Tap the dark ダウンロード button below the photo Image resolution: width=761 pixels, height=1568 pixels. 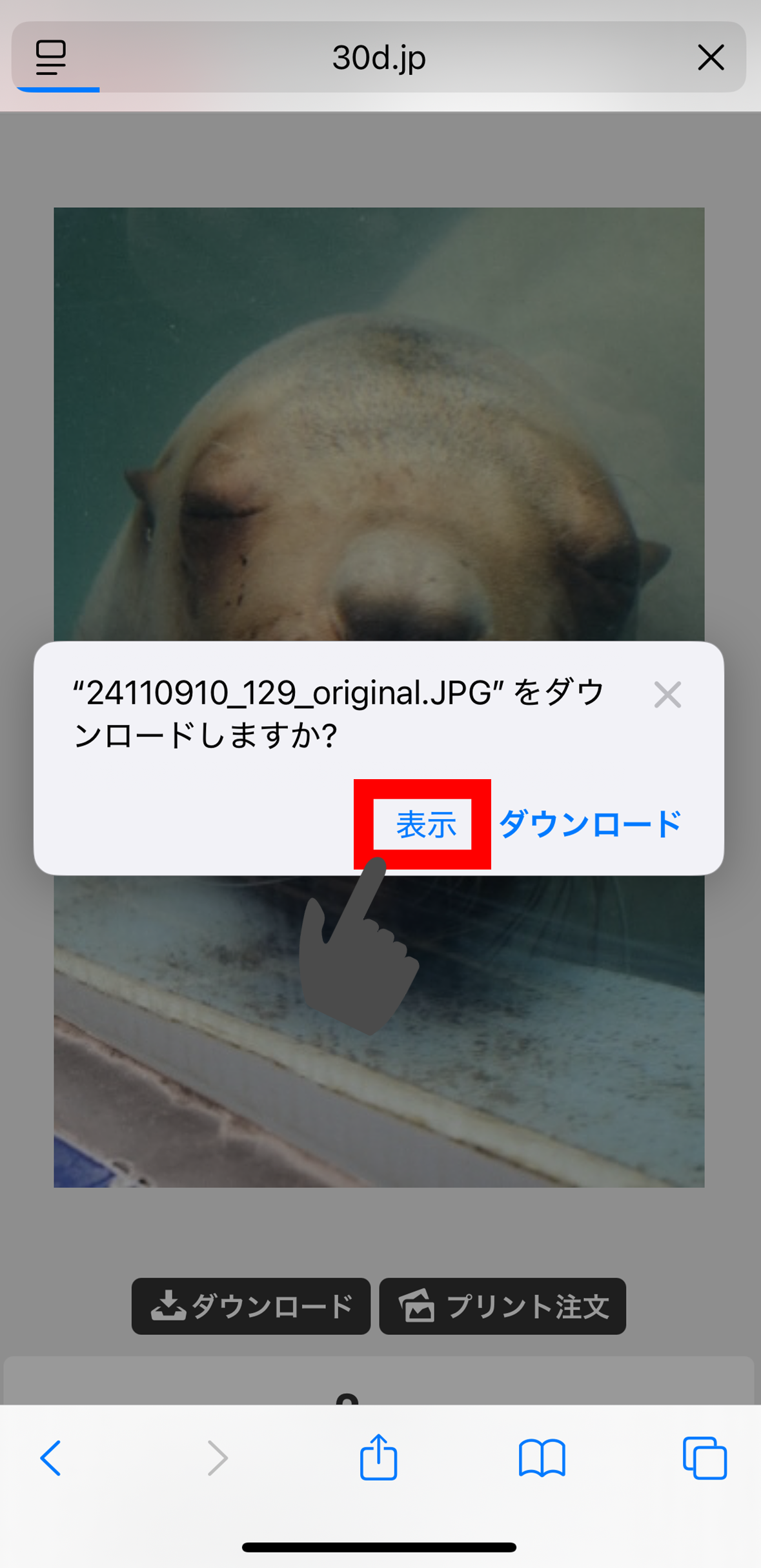point(251,1306)
